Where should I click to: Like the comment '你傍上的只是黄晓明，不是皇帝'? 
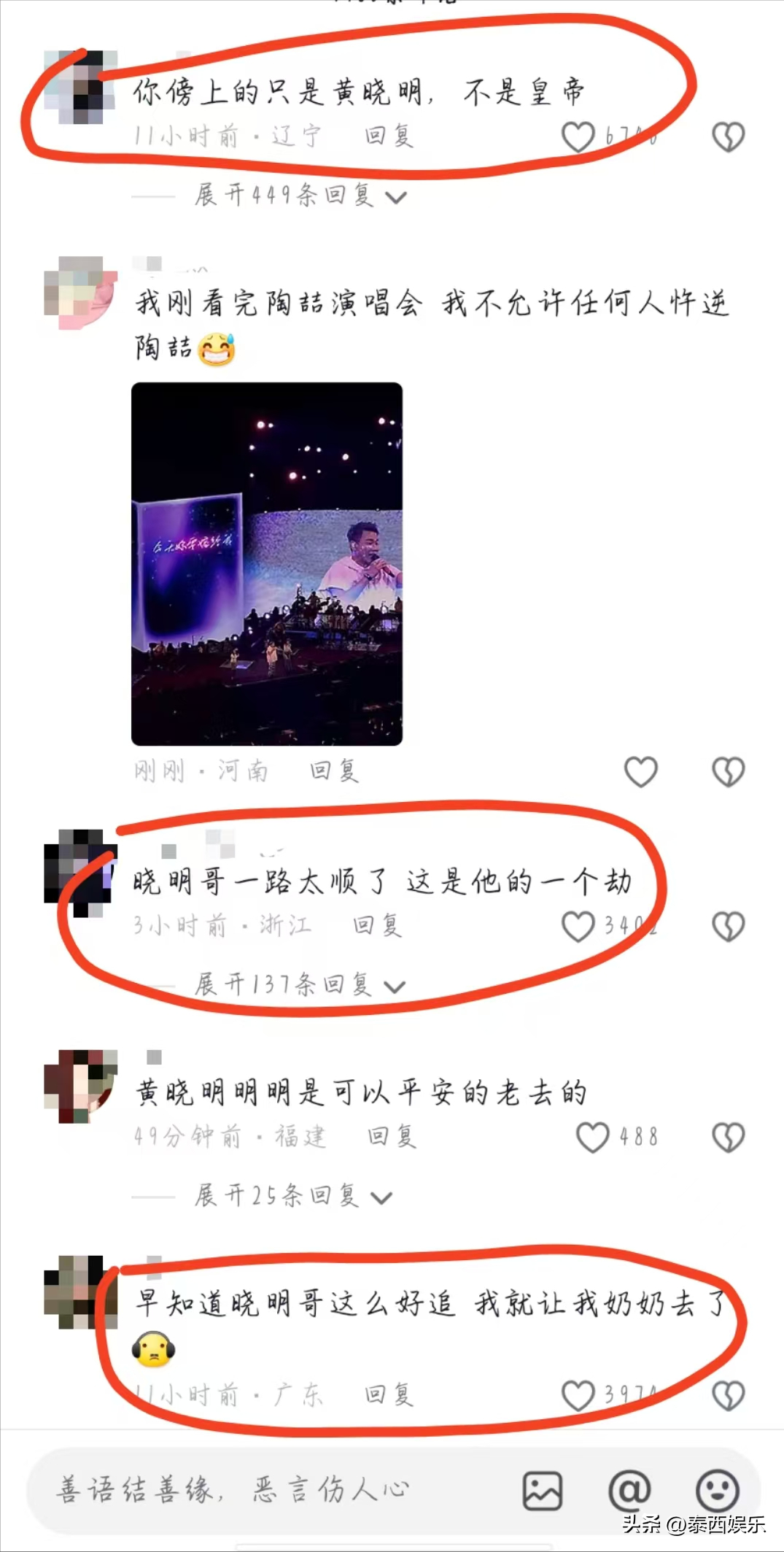(579, 137)
